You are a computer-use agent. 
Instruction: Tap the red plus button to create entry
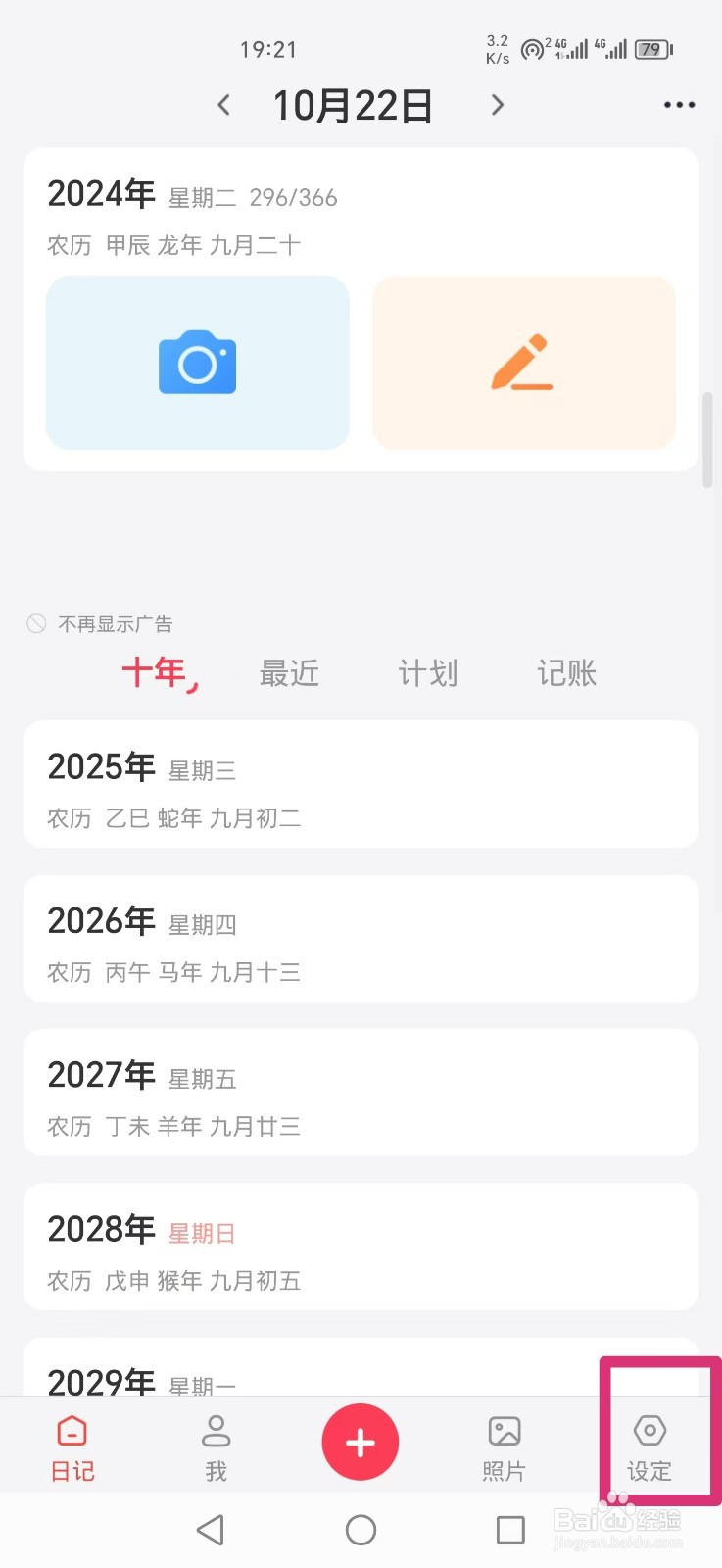pos(361,1442)
